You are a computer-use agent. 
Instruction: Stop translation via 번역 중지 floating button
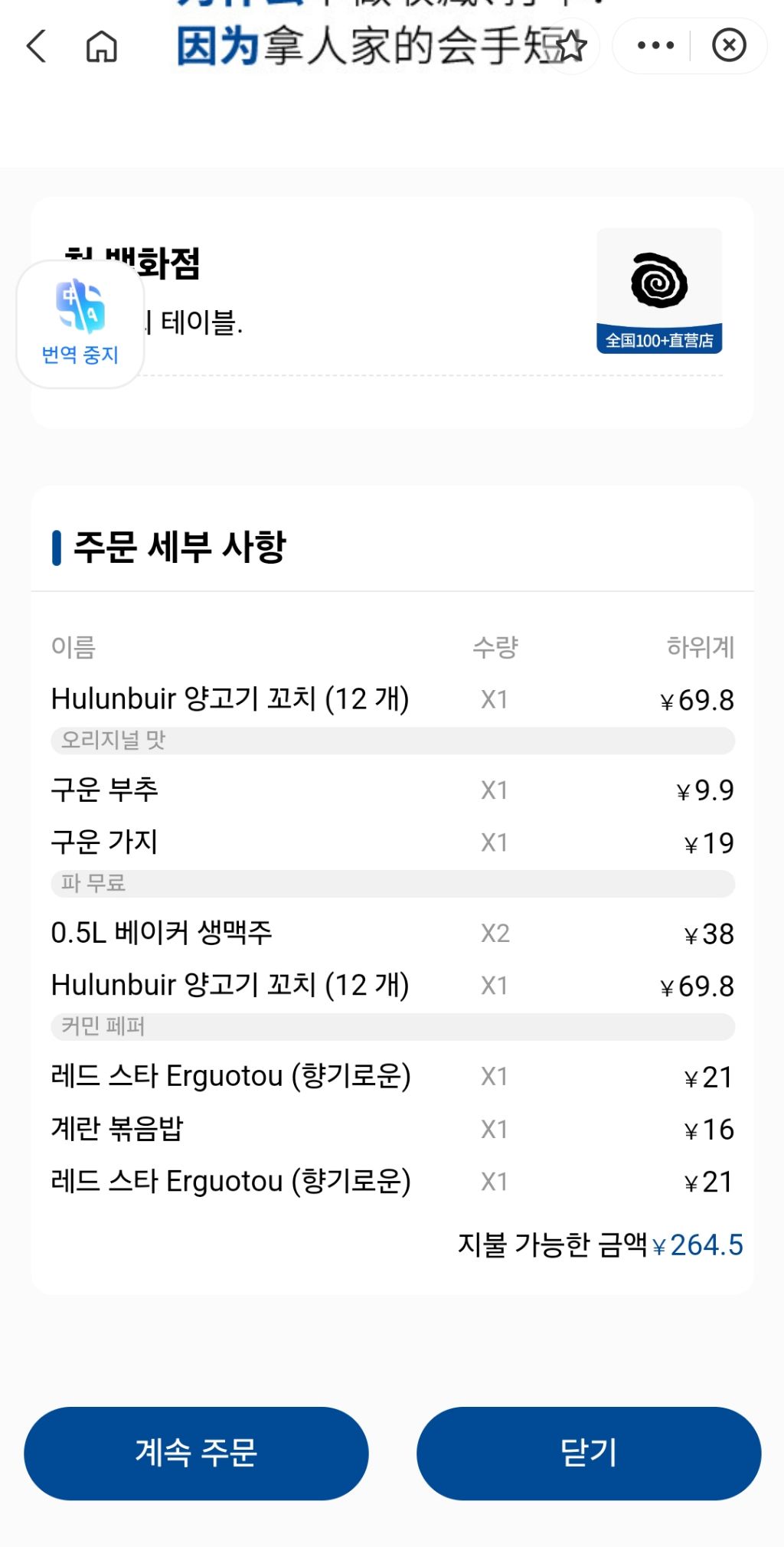(x=80, y=324)
